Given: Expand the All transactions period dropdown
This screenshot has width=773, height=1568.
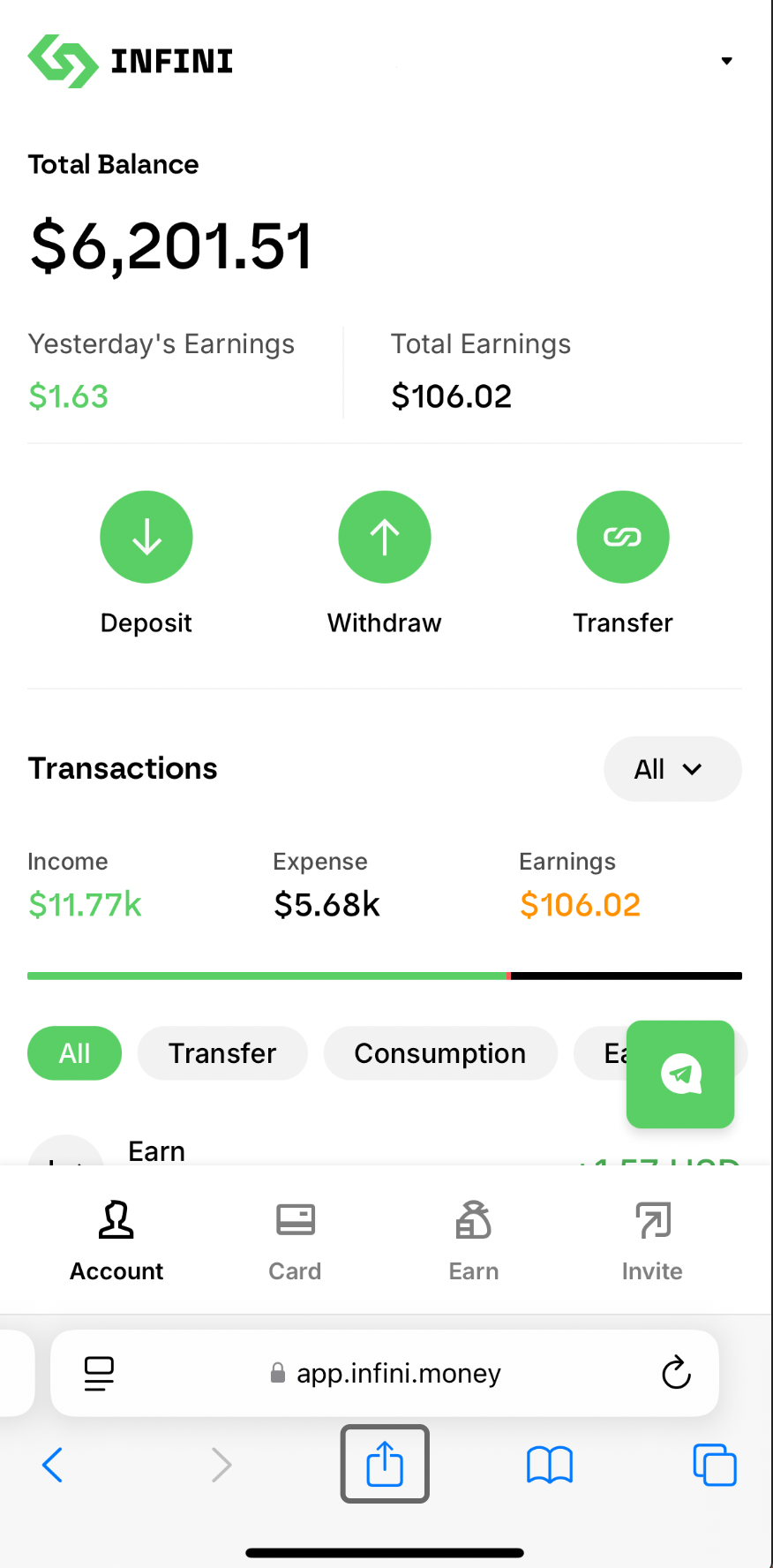Looking at the screenshot, I should (x=672, y=769).
